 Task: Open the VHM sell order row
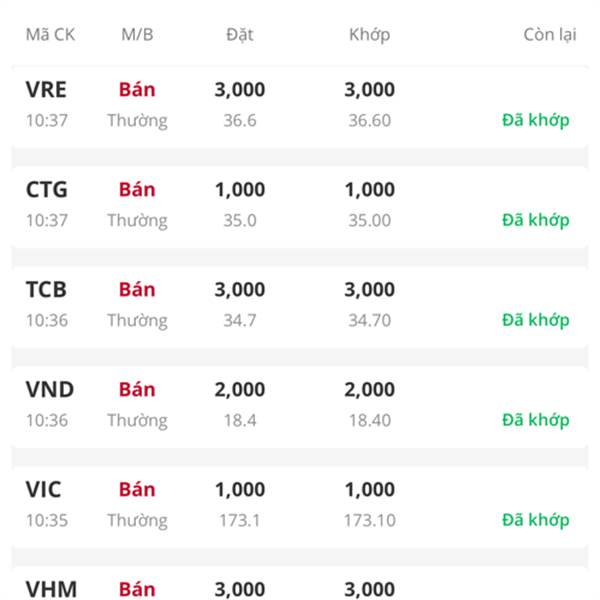(300, 588)
